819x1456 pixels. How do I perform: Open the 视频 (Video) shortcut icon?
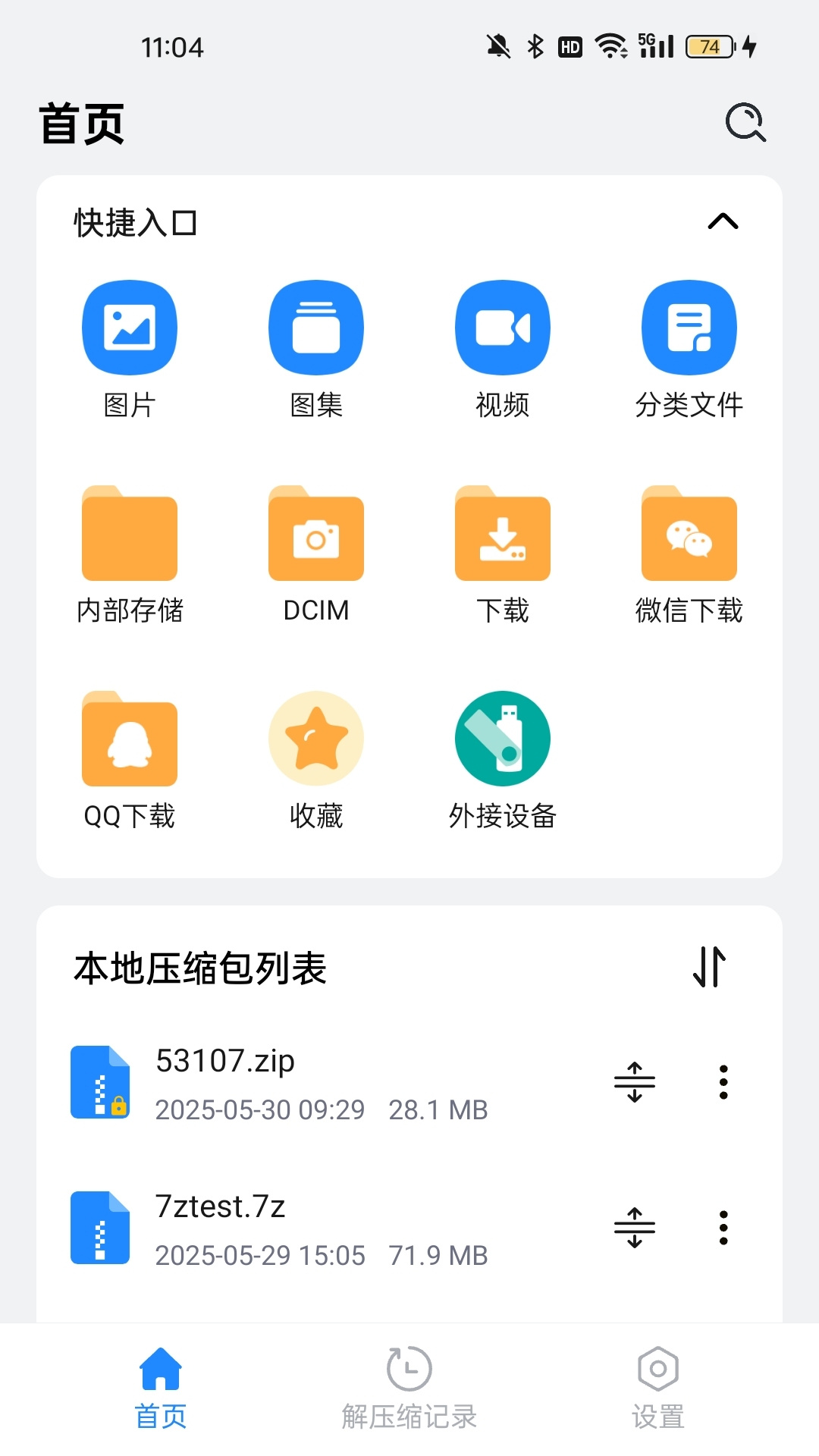click(x=503, y=326)
